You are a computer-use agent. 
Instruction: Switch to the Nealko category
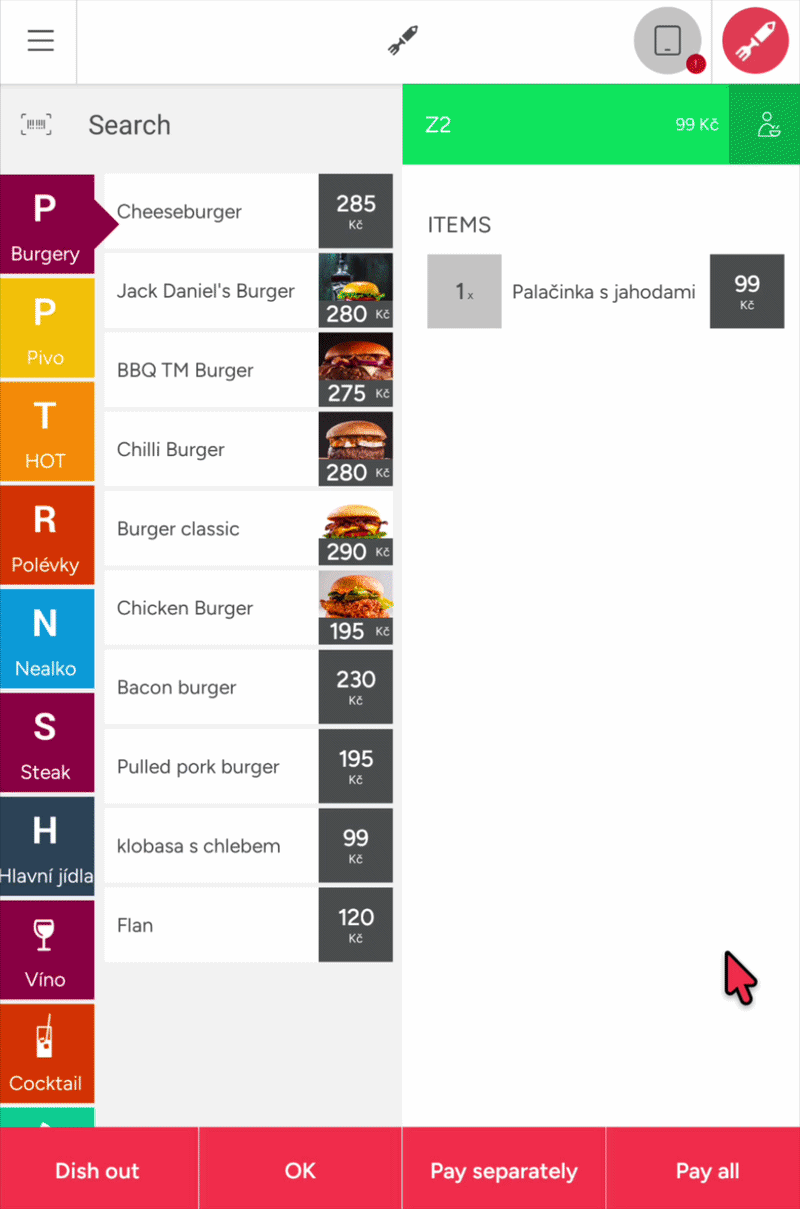(47, 639)
